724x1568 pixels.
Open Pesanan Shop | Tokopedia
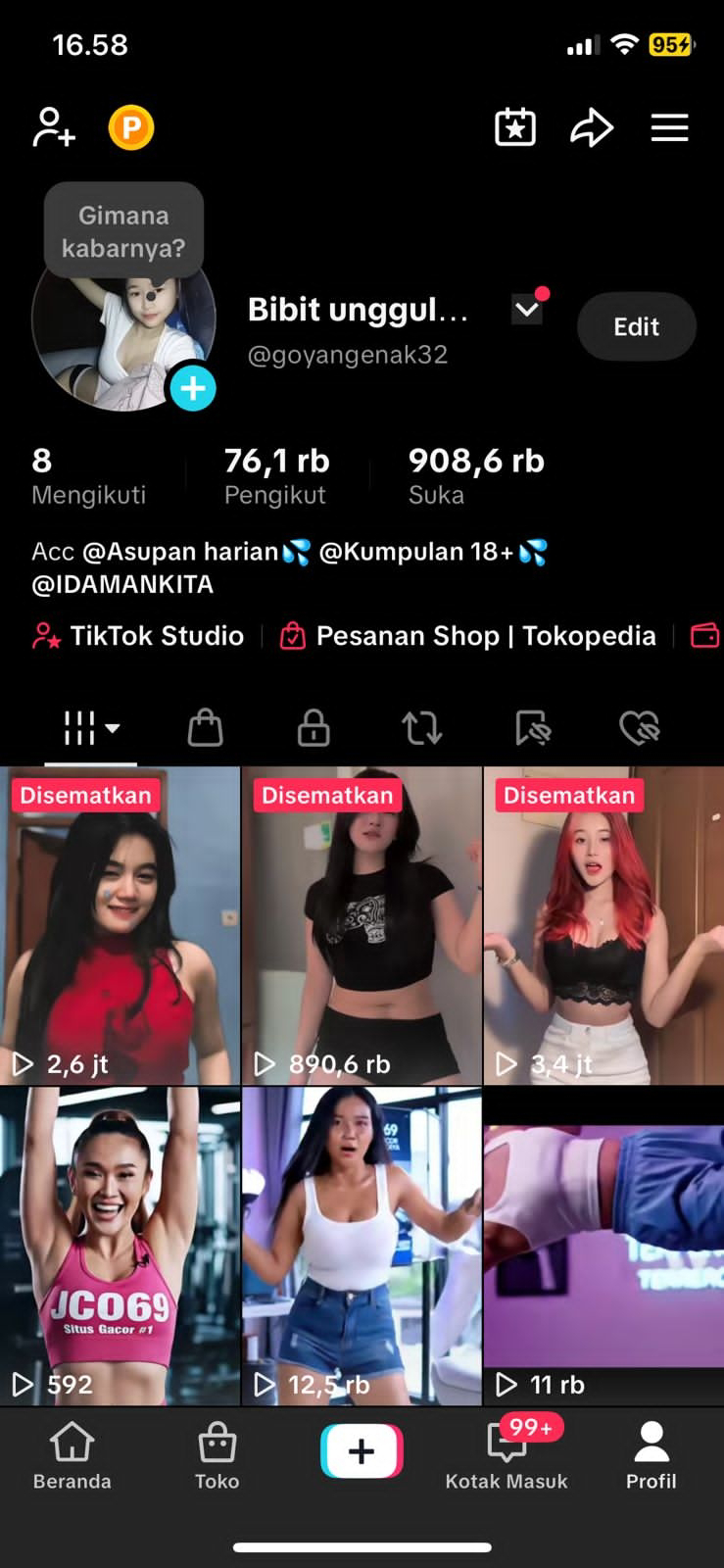(x=468, y=636)
